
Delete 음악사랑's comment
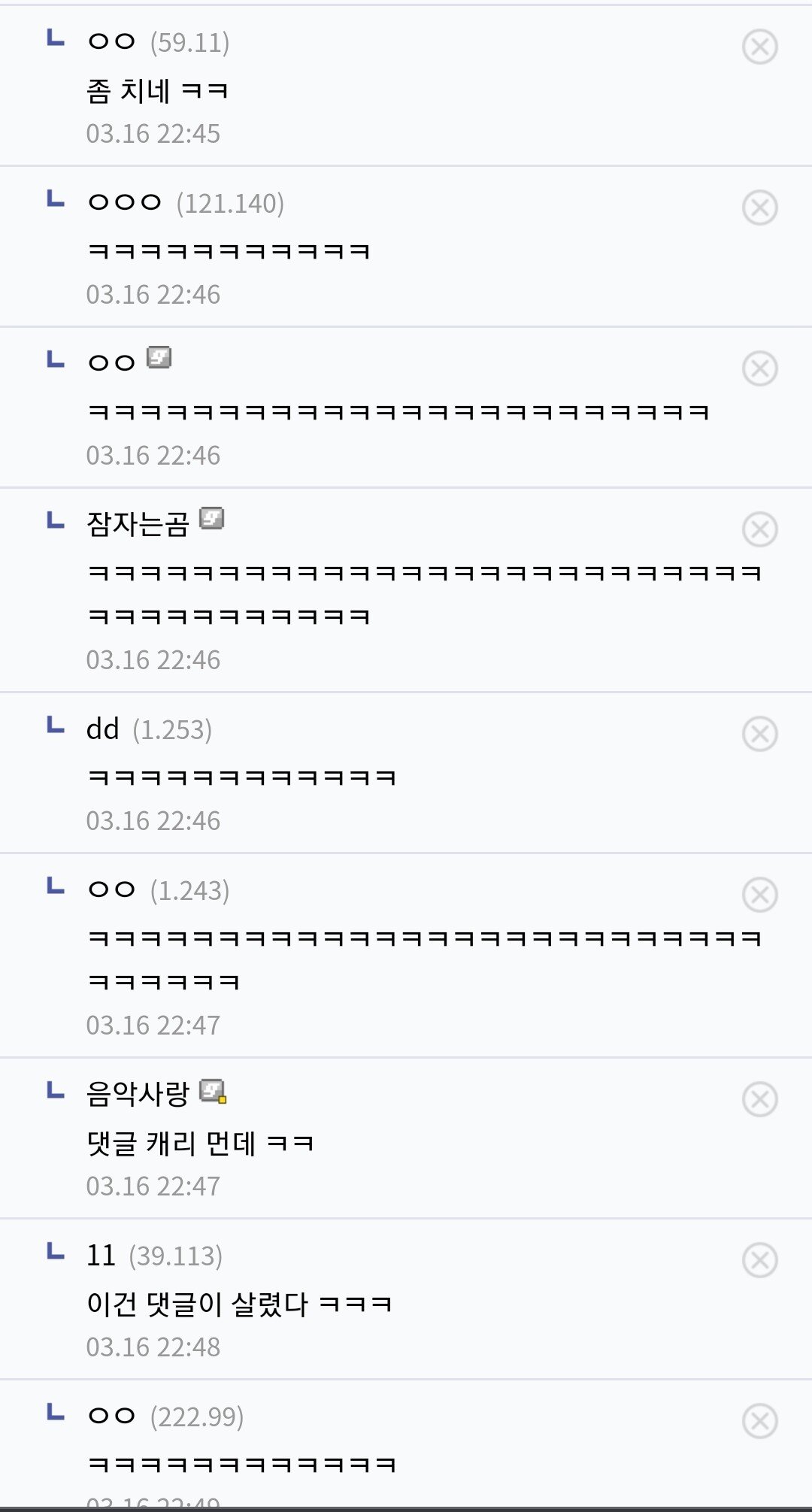pyautogui.click(x=759, y=1099)
